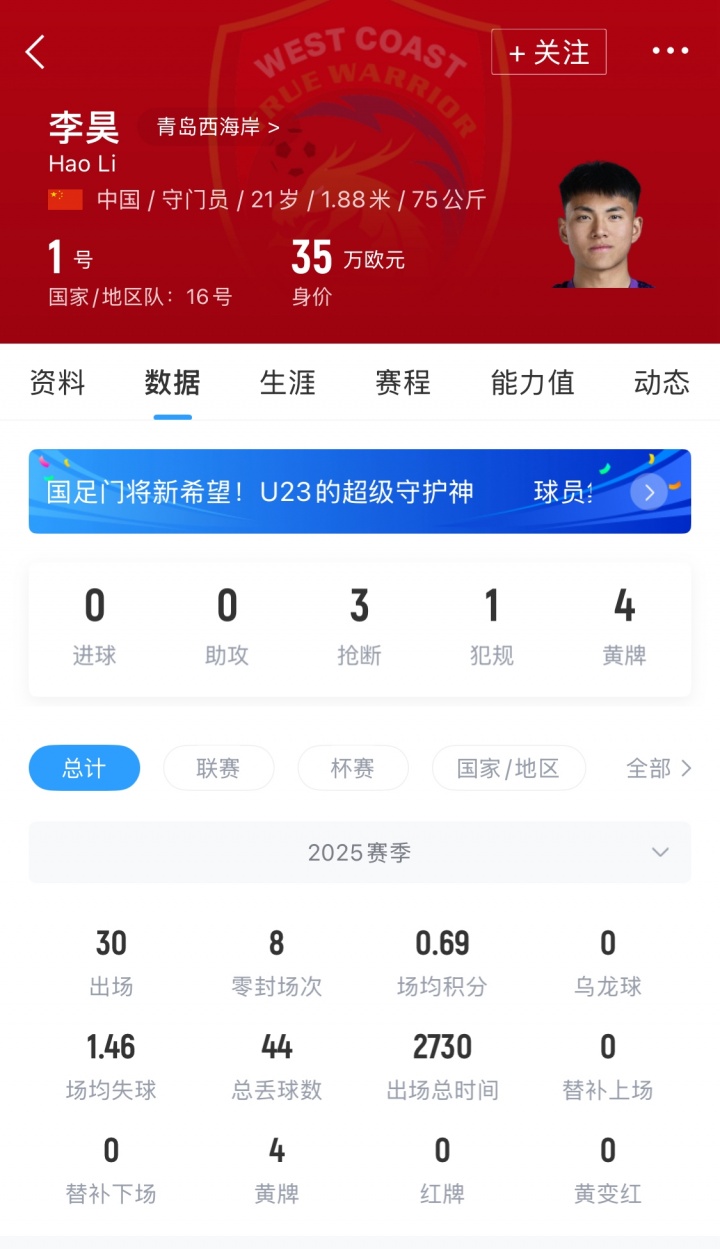Tap the China flag icon
This screenshot has height=1249, width=720.
(64, 199)
